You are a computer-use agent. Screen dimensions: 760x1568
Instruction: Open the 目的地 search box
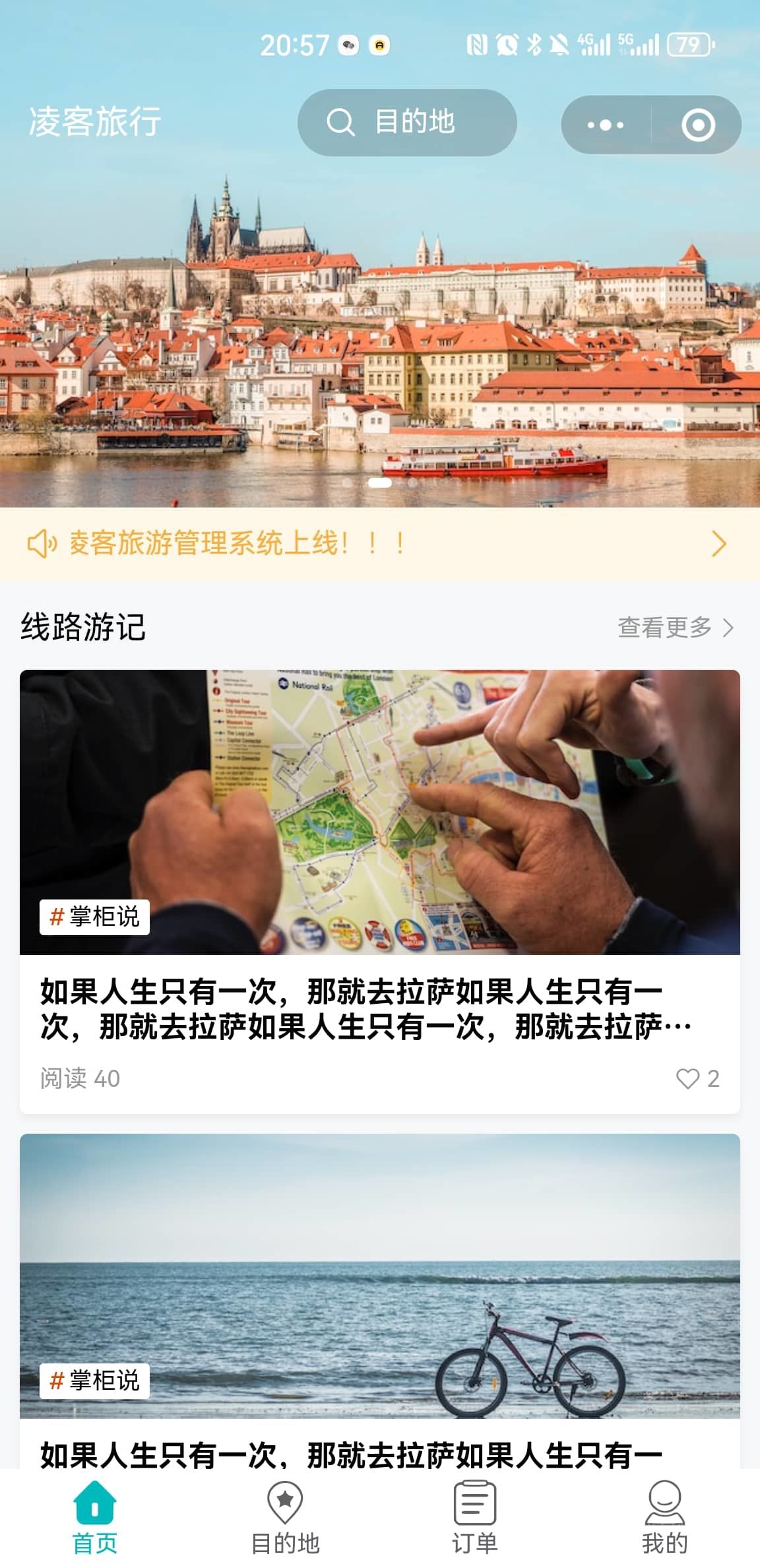point(407,123)
